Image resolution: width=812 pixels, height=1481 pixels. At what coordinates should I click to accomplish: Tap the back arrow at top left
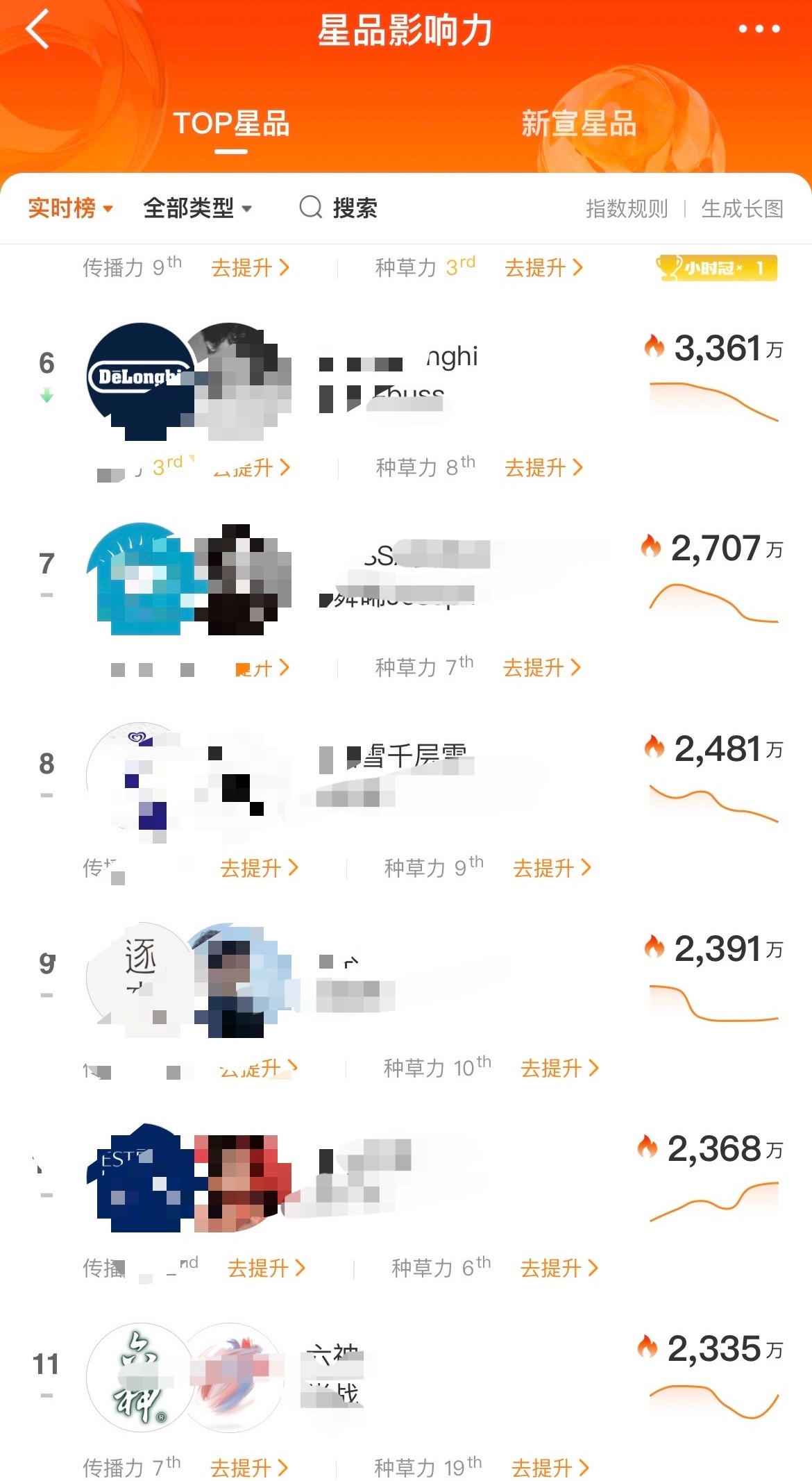click(x=38, y=29)
